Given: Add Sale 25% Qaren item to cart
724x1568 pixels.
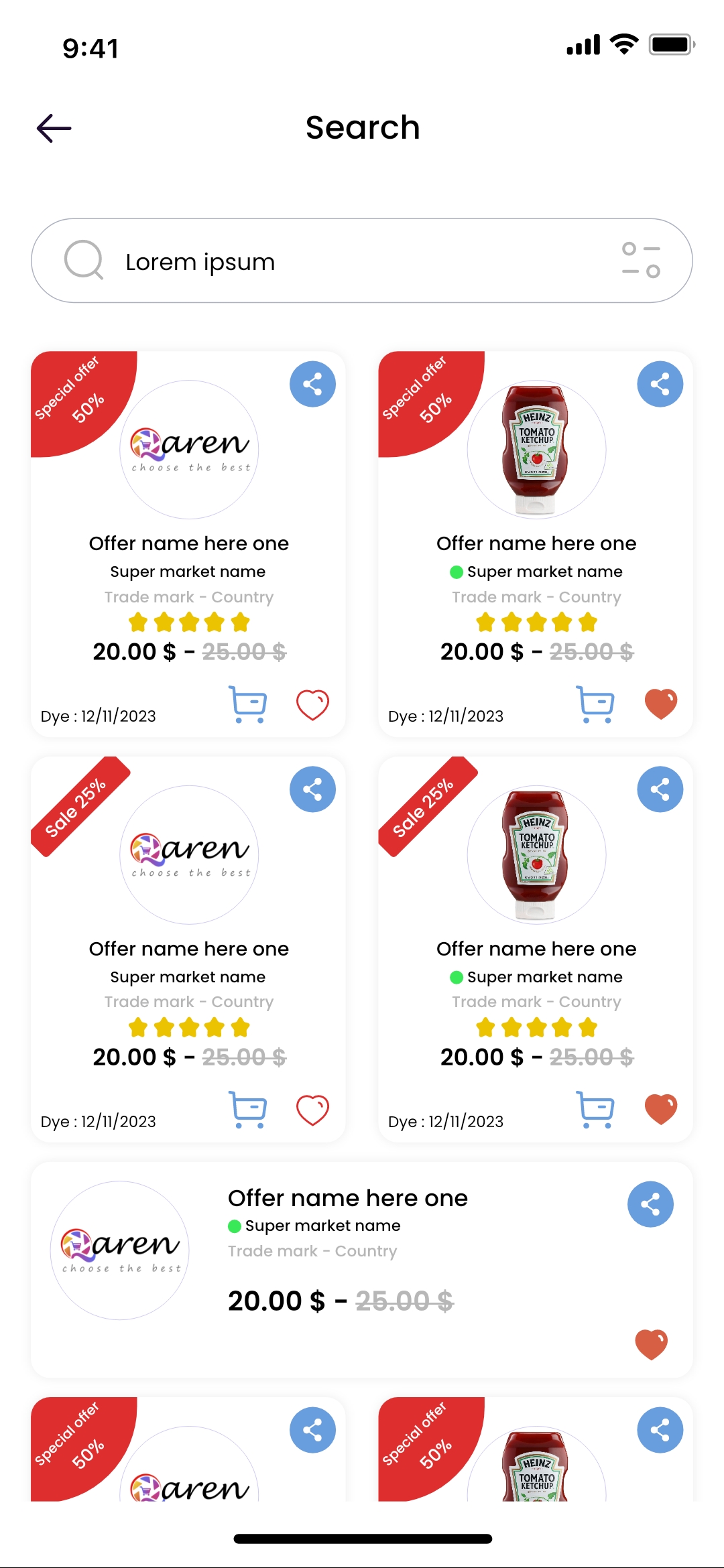Looking at the screenshot, I should [x=247, y=1110].
